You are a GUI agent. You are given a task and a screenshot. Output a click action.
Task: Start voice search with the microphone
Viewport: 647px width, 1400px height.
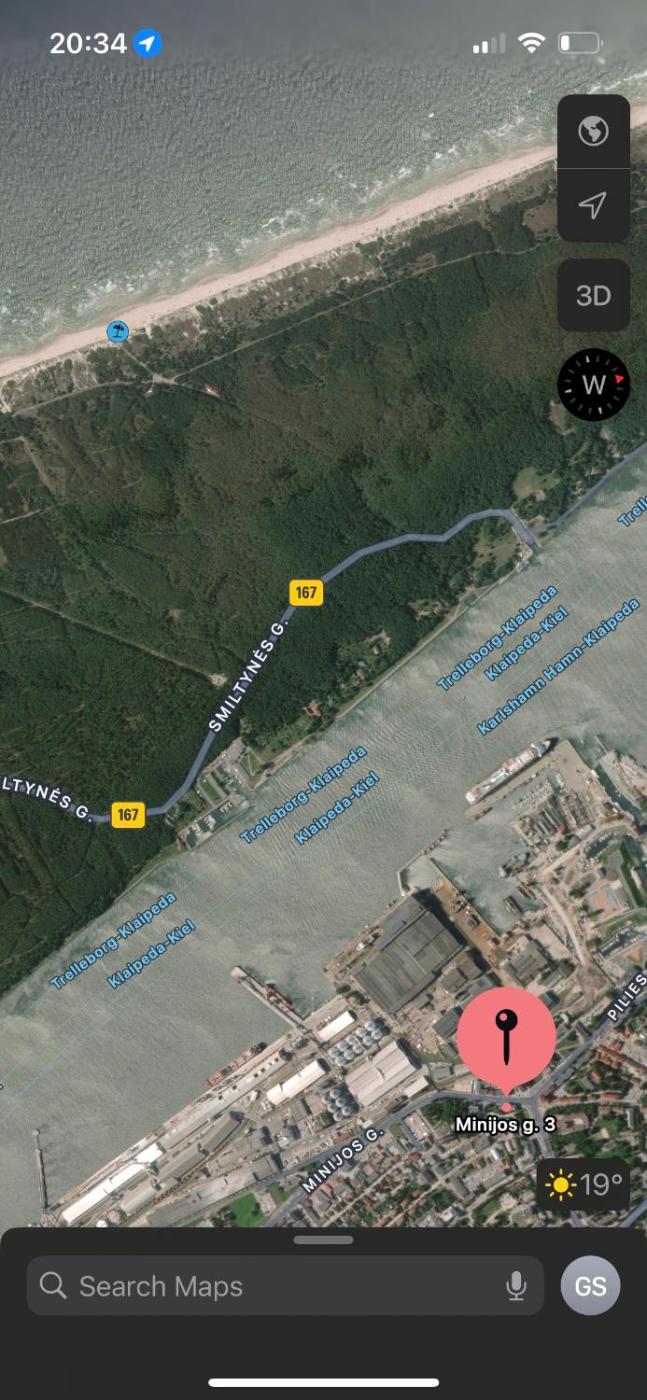(516, 1286)
